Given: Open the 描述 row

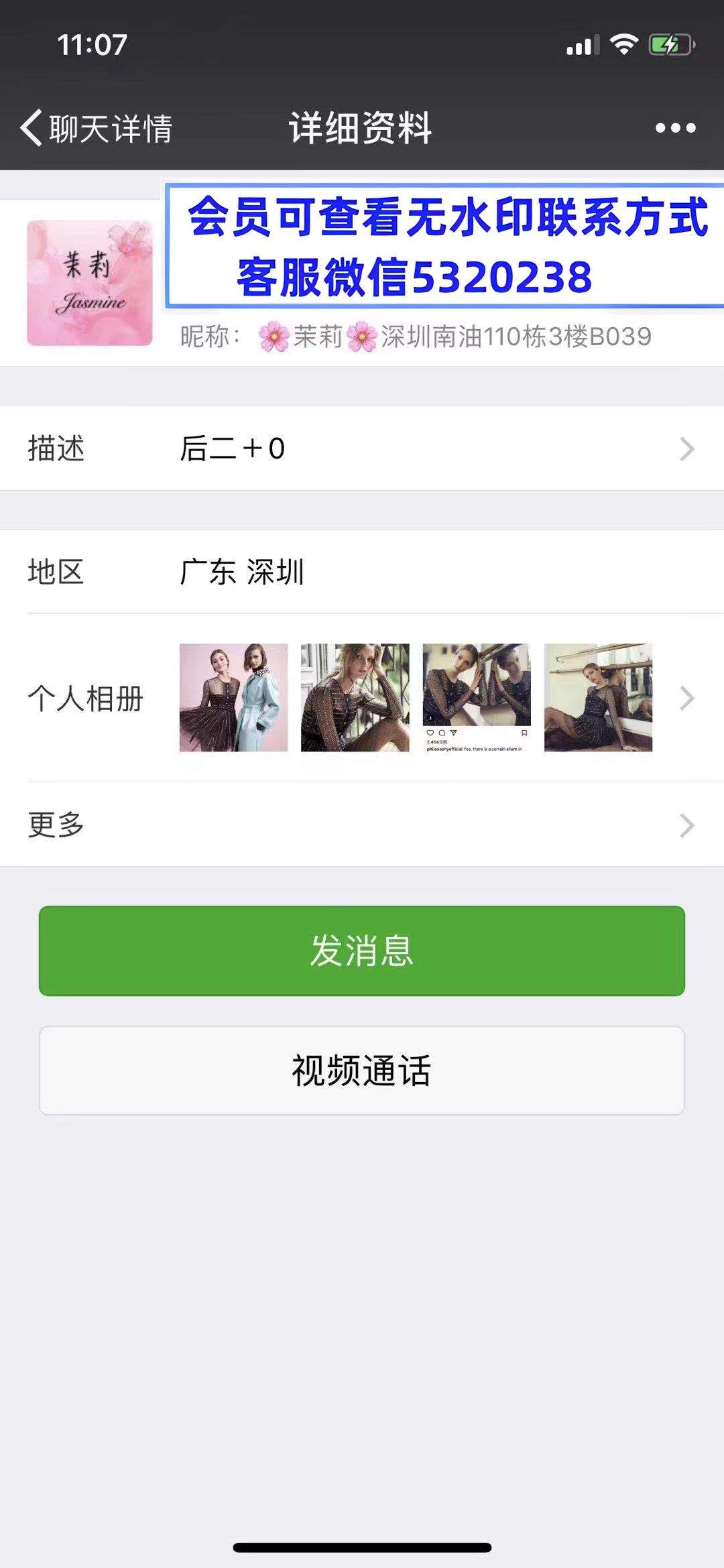Looking at the screenshot, I should coord(362,448).
